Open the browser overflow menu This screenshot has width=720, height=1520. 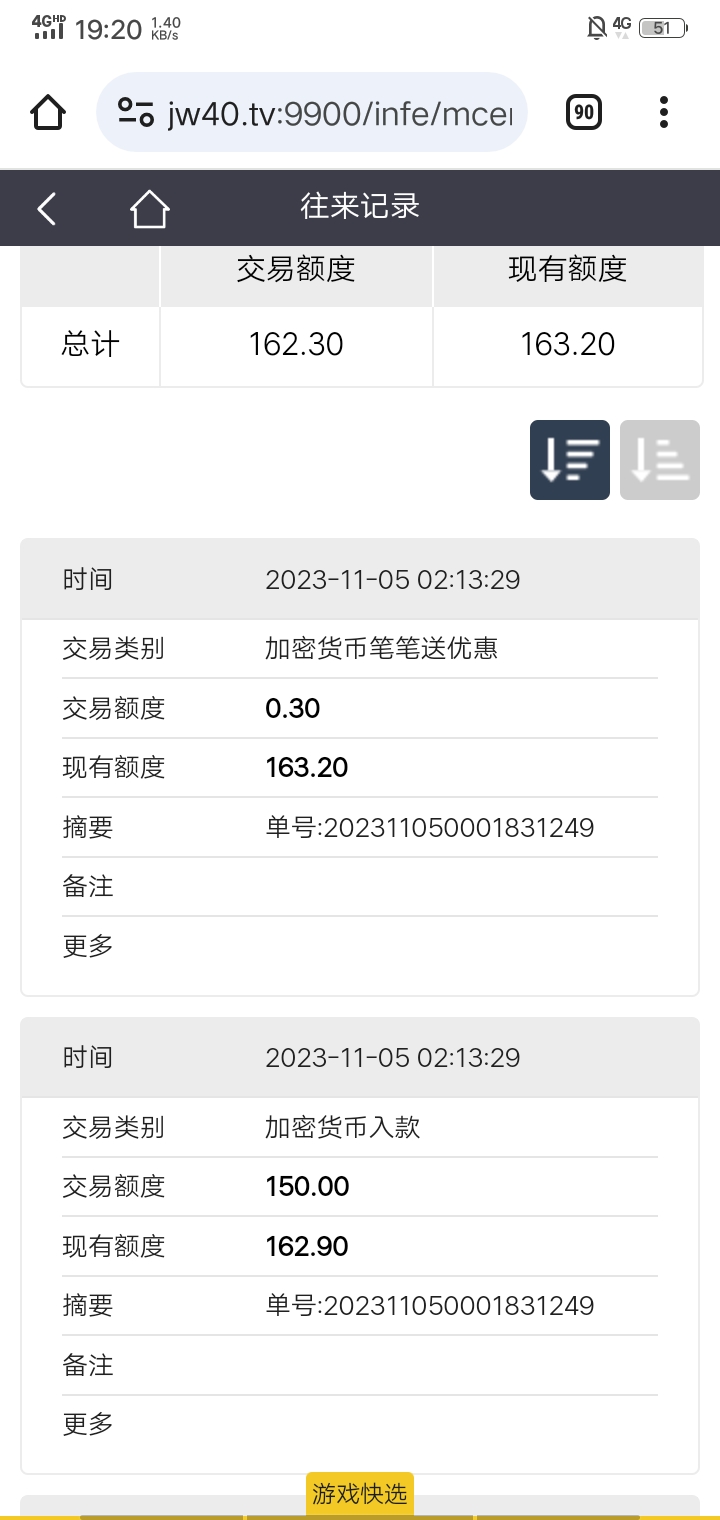(664, 112)
